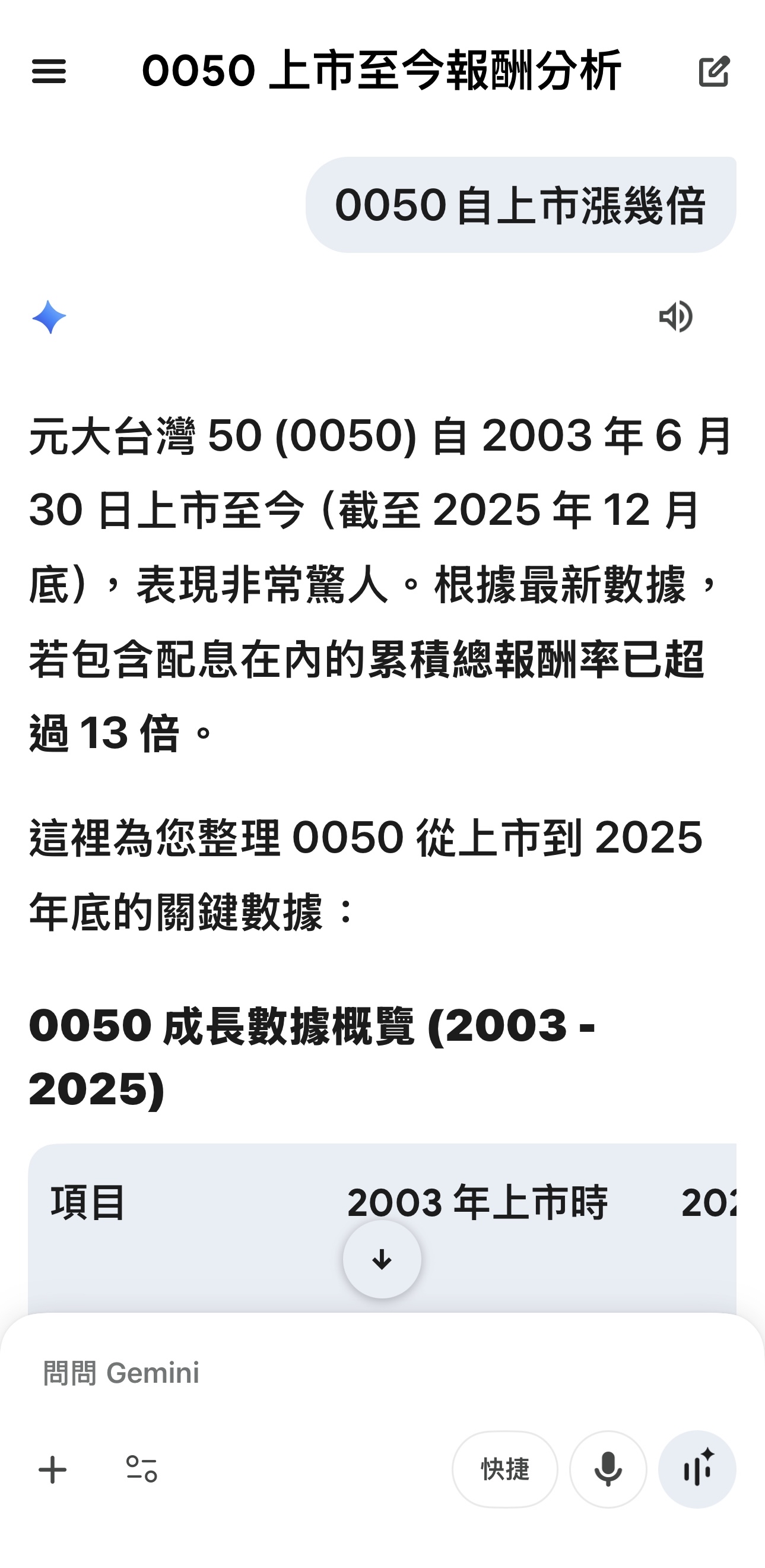Start voice dictation with the microphone icon
Screen dimensions: 765x1568
(x=608, y=1469)
